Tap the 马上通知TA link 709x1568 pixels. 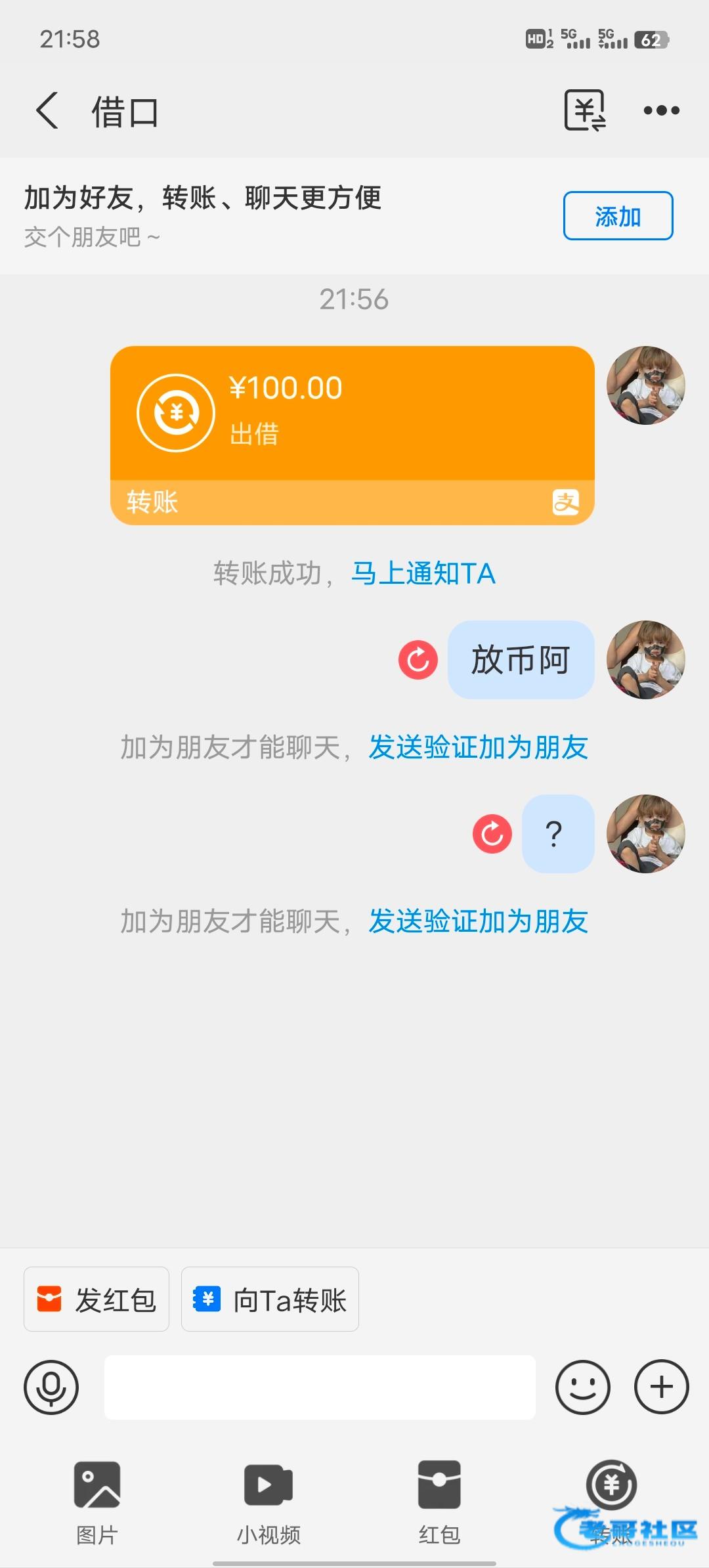click(423, 573)
